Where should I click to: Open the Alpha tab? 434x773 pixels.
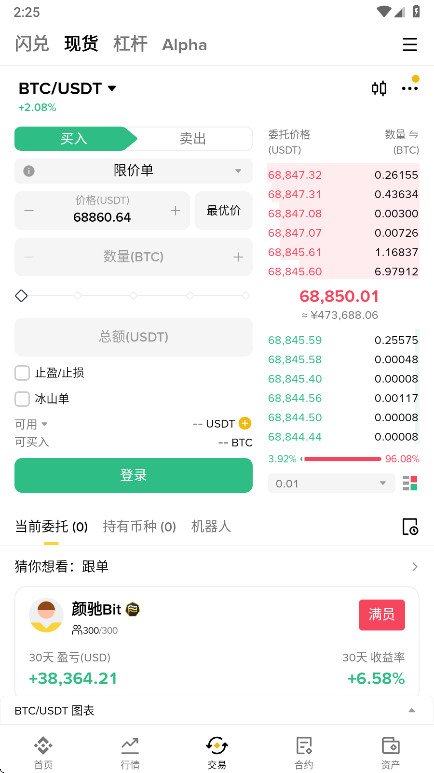[184, 45]
